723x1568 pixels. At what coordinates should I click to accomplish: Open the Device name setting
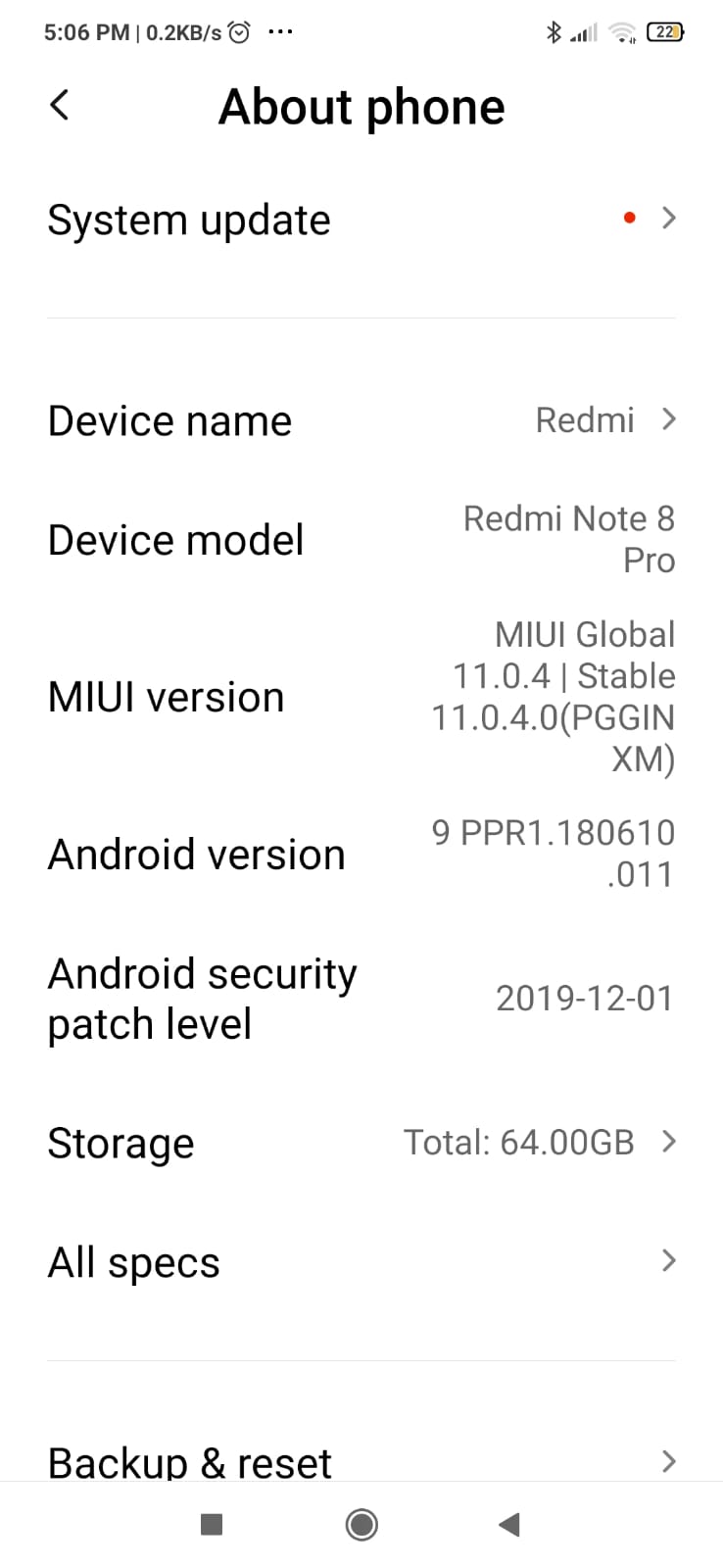click(361, 420)
